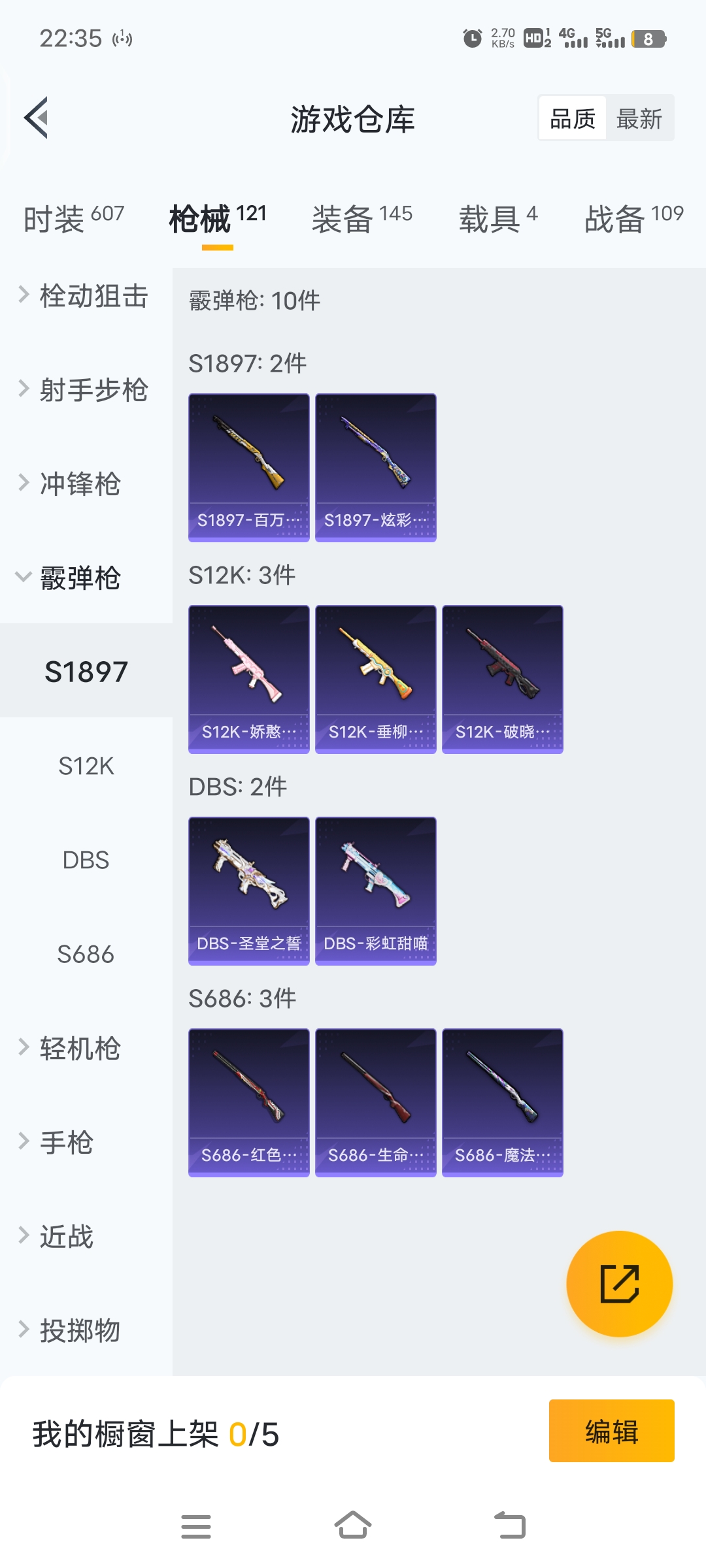Expand the 栓动狙击 category
The image size is (706, 1568).
85,296
